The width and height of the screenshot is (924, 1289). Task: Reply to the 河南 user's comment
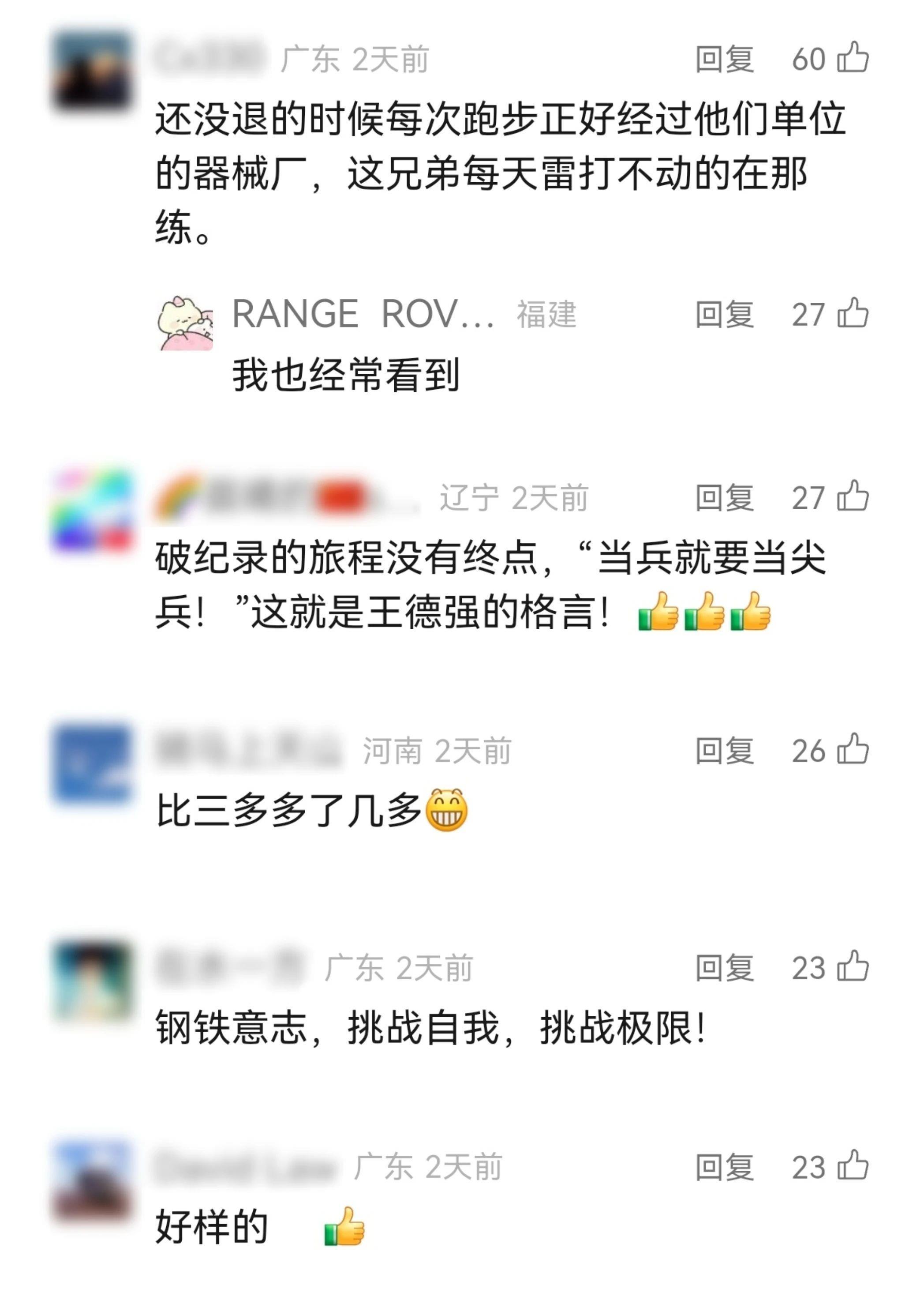pyautogui.click(x=725, y=751)
